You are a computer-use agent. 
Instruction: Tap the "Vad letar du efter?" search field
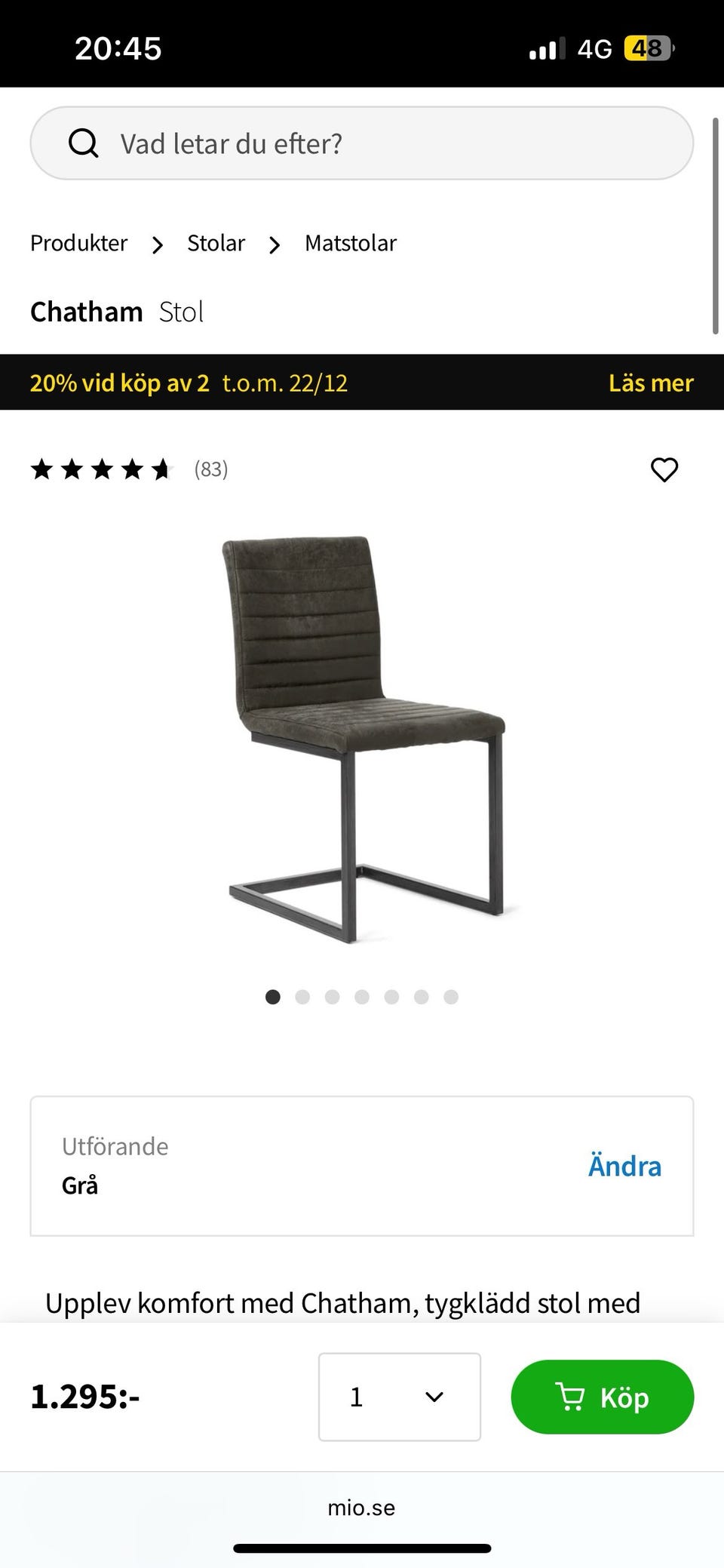(x=362, y=143)
